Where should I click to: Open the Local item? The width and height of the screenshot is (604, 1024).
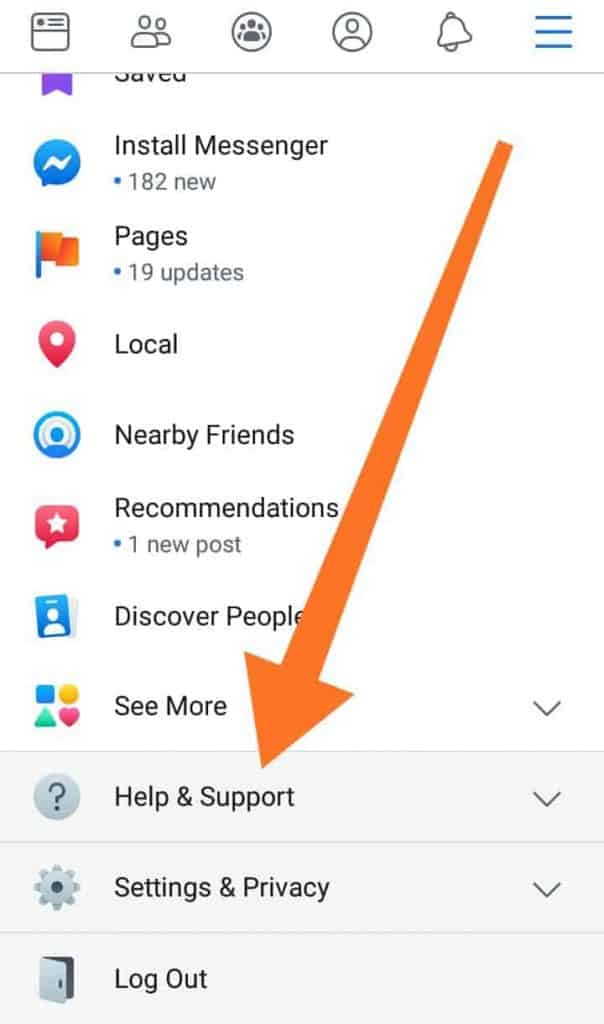302,344
